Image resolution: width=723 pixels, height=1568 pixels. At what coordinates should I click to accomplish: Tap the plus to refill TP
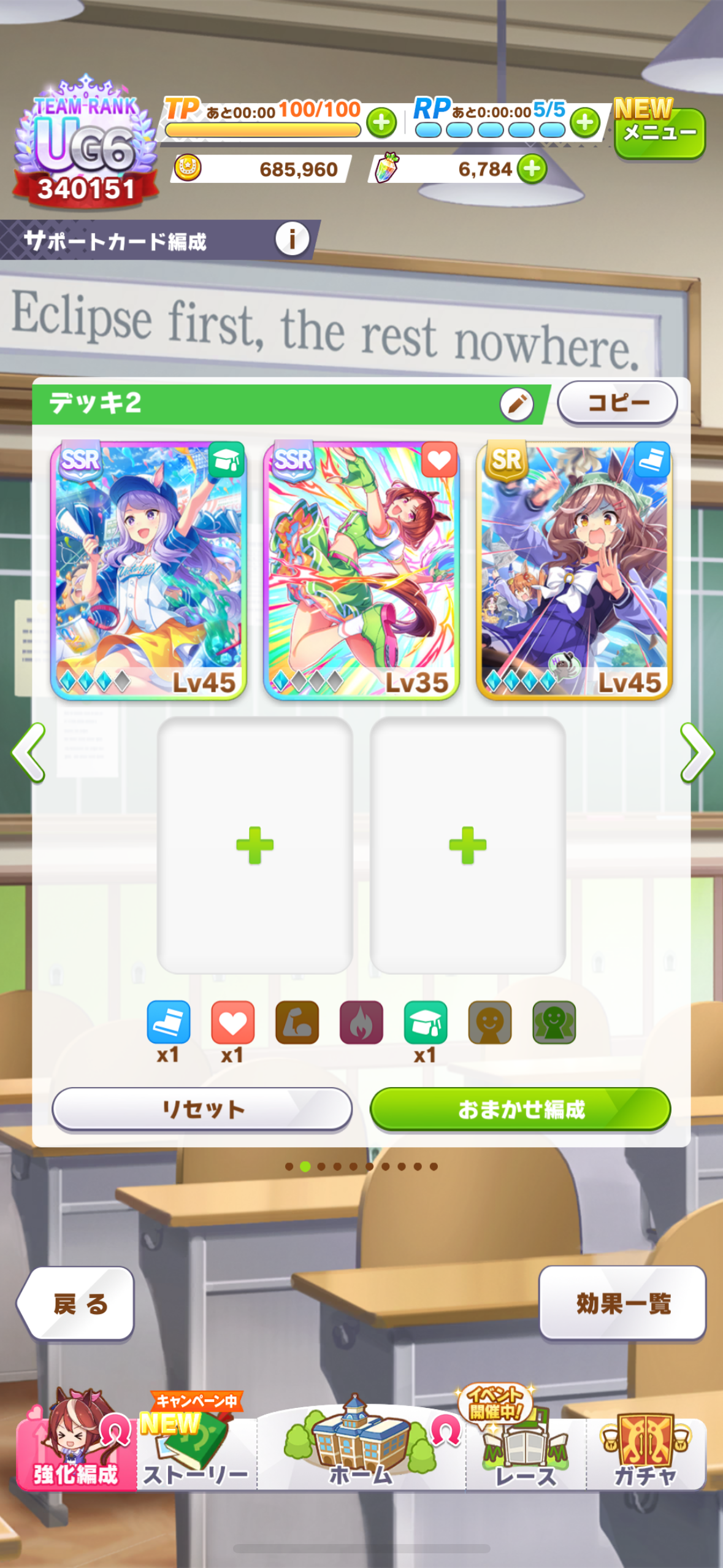[381, 123]
